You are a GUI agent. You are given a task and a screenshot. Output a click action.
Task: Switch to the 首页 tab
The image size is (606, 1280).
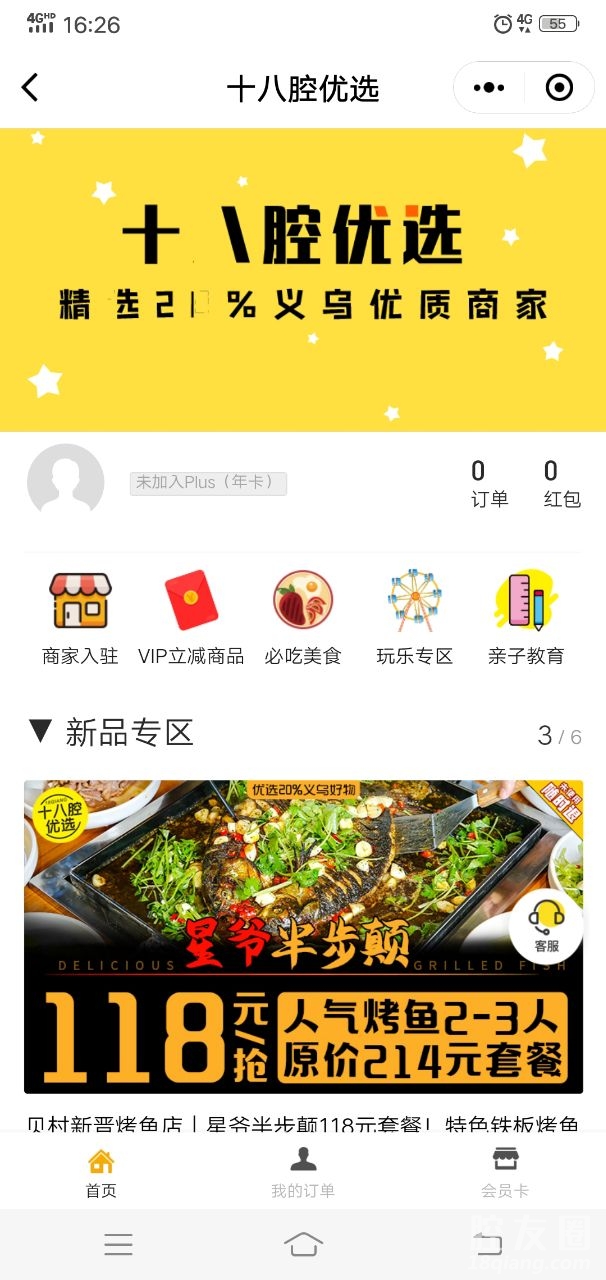coord(101,1172)
